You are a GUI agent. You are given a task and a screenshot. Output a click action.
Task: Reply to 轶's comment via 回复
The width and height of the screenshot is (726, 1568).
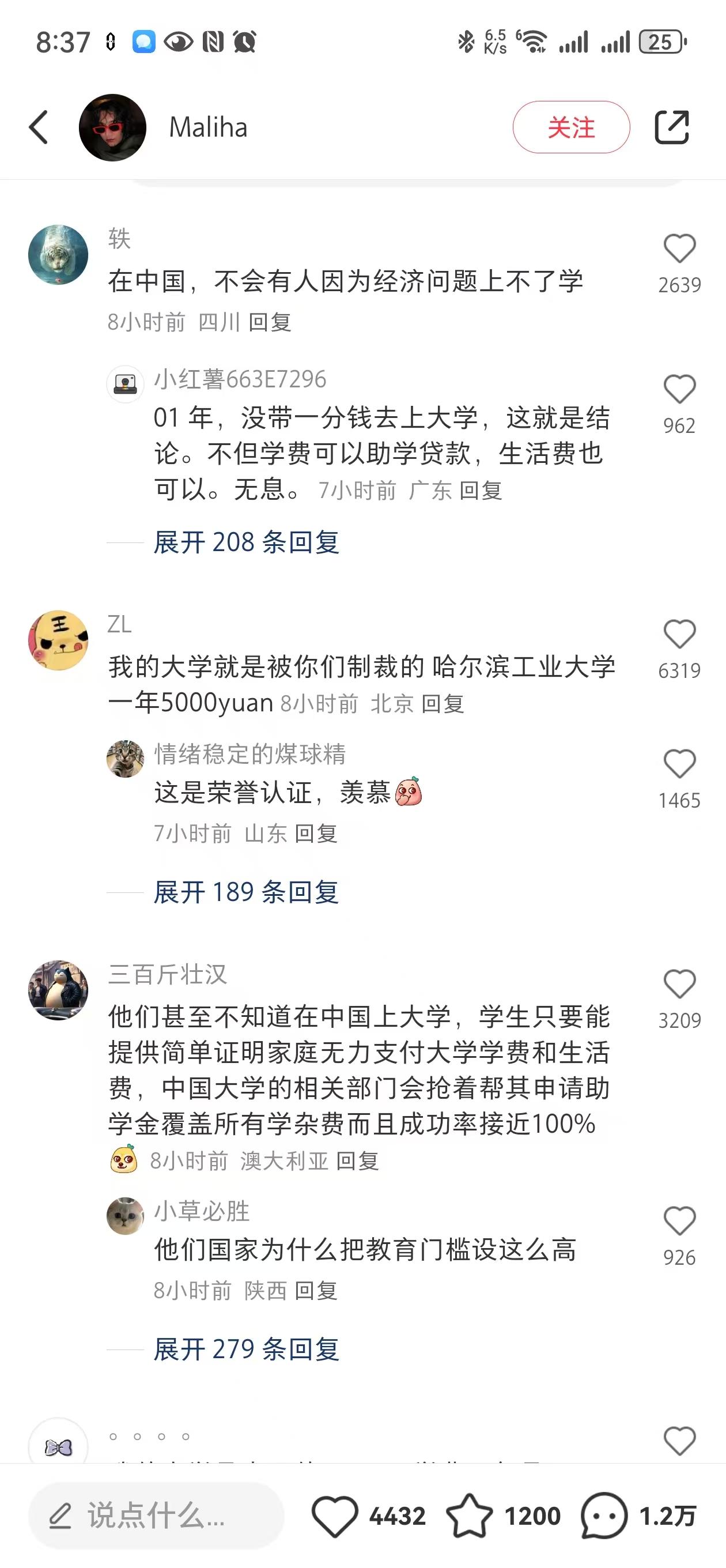tap(270, 322)
